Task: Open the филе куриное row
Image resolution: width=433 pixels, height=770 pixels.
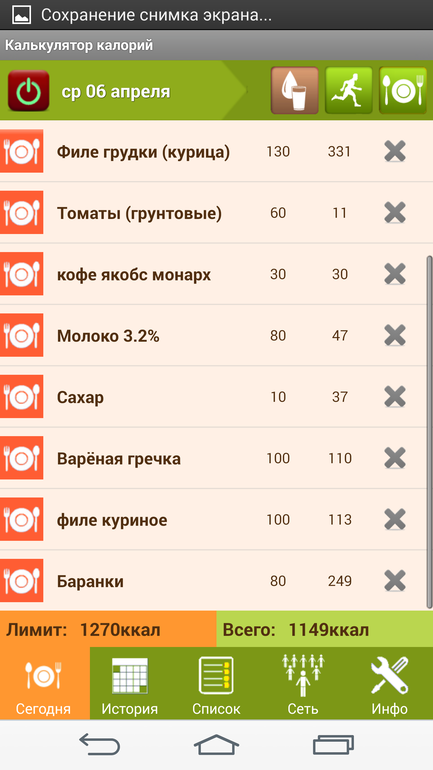Action: click(214, 520)
